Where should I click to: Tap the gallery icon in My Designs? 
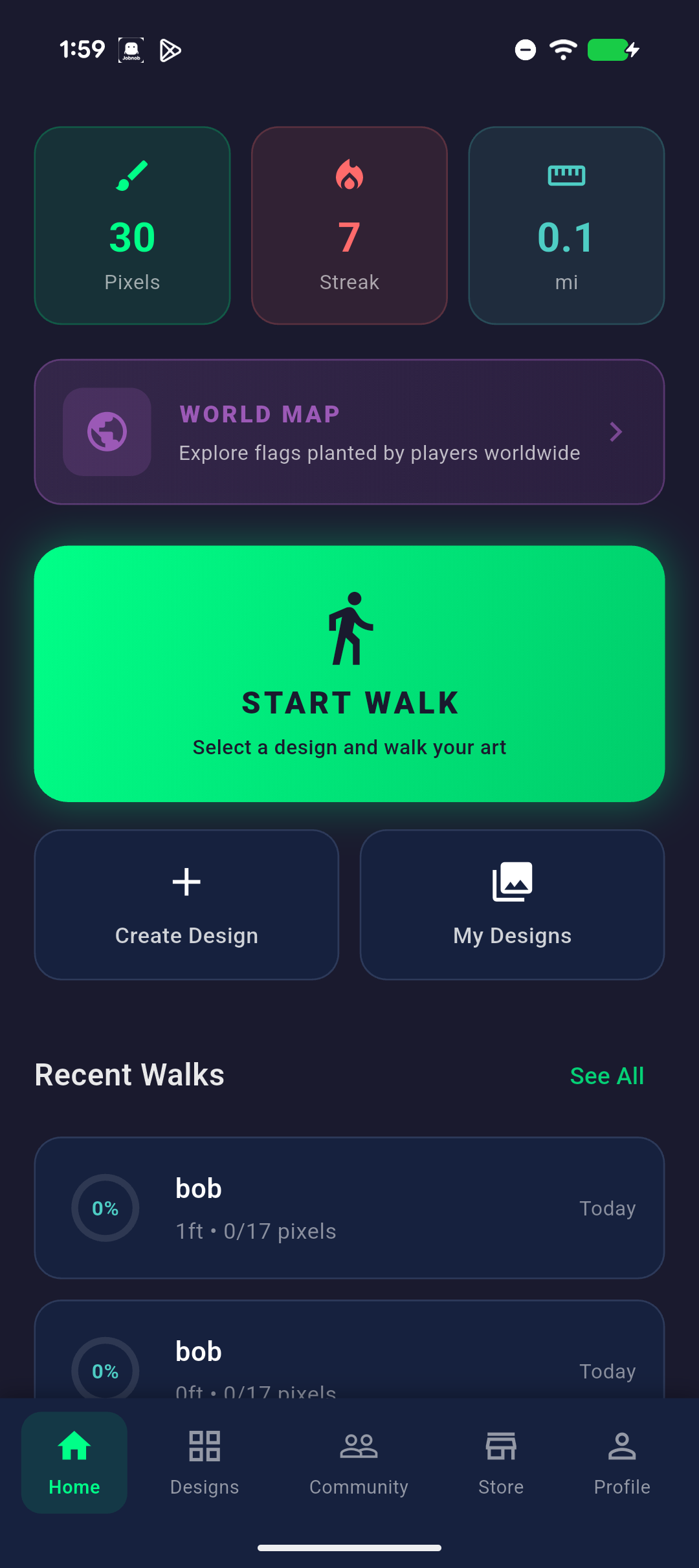(x=511, y=881)
